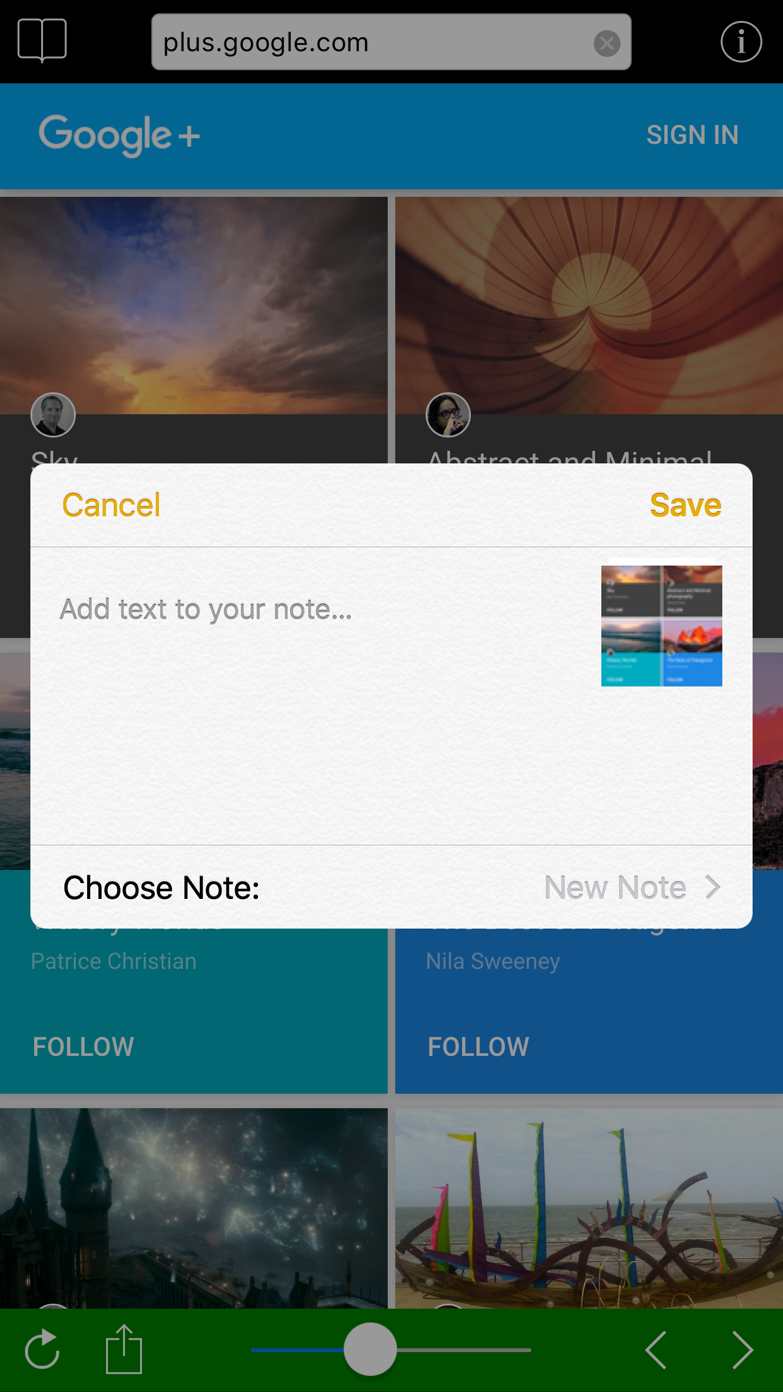Tap the plus.google.com address bar
783x1392 pixels.
(370, 42)
